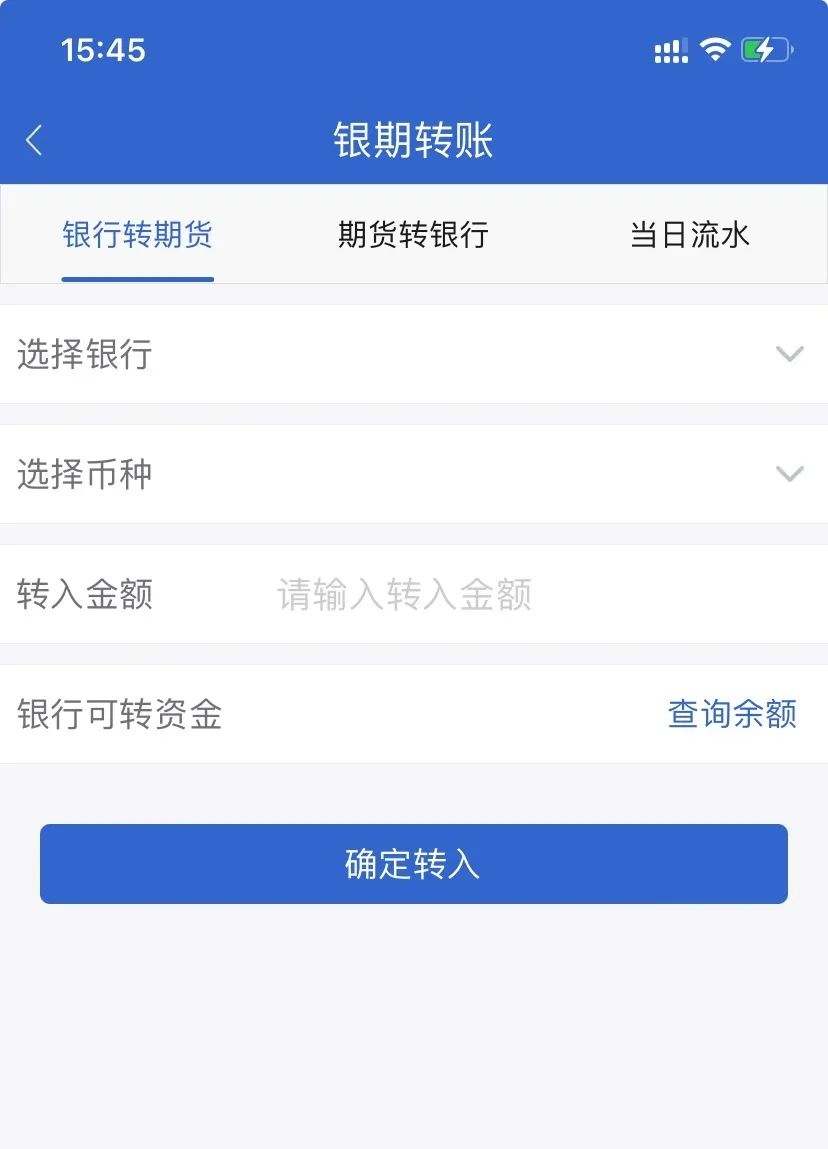Switch to the 期货转银行 tab
Image resolution: width=828 pixels, height=1149 pixels.
tap(413, 236)
